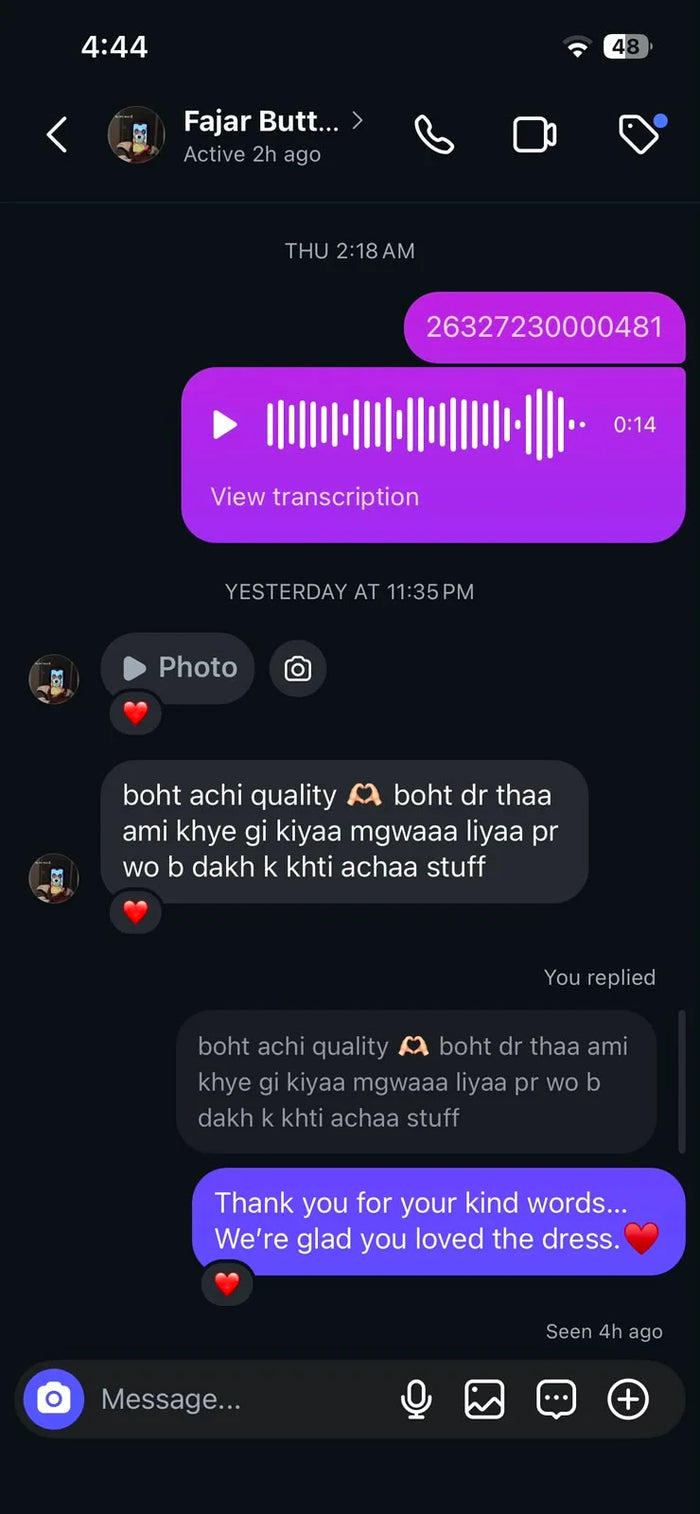This screenshot has height=1514, width=700.
Task: Open more options plus button
Action: tap(628, 1399)
